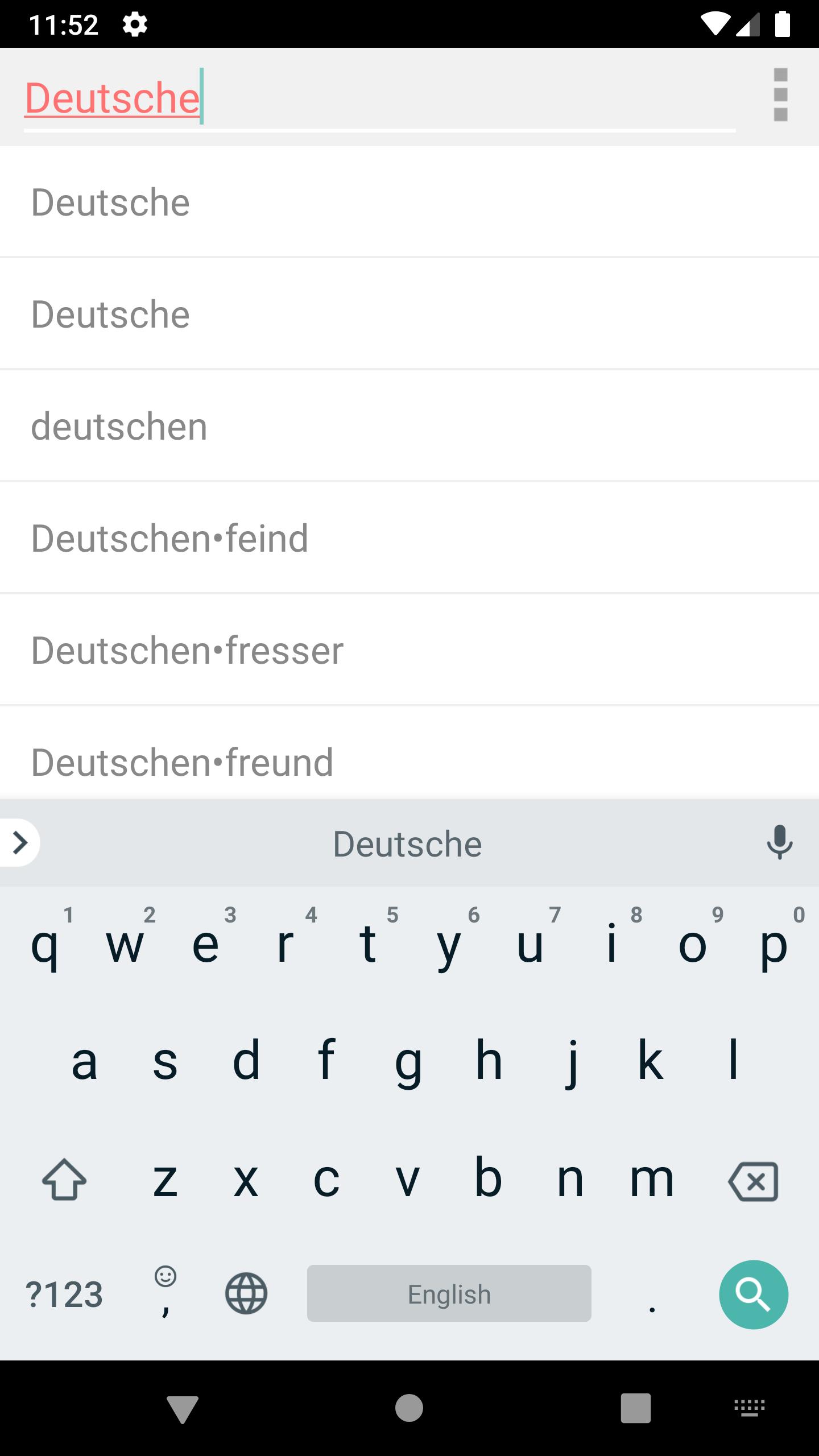Screen dimensions: 819x1456
Task: Expand the keyboard toolbar arrow
Action: [20, 842]
